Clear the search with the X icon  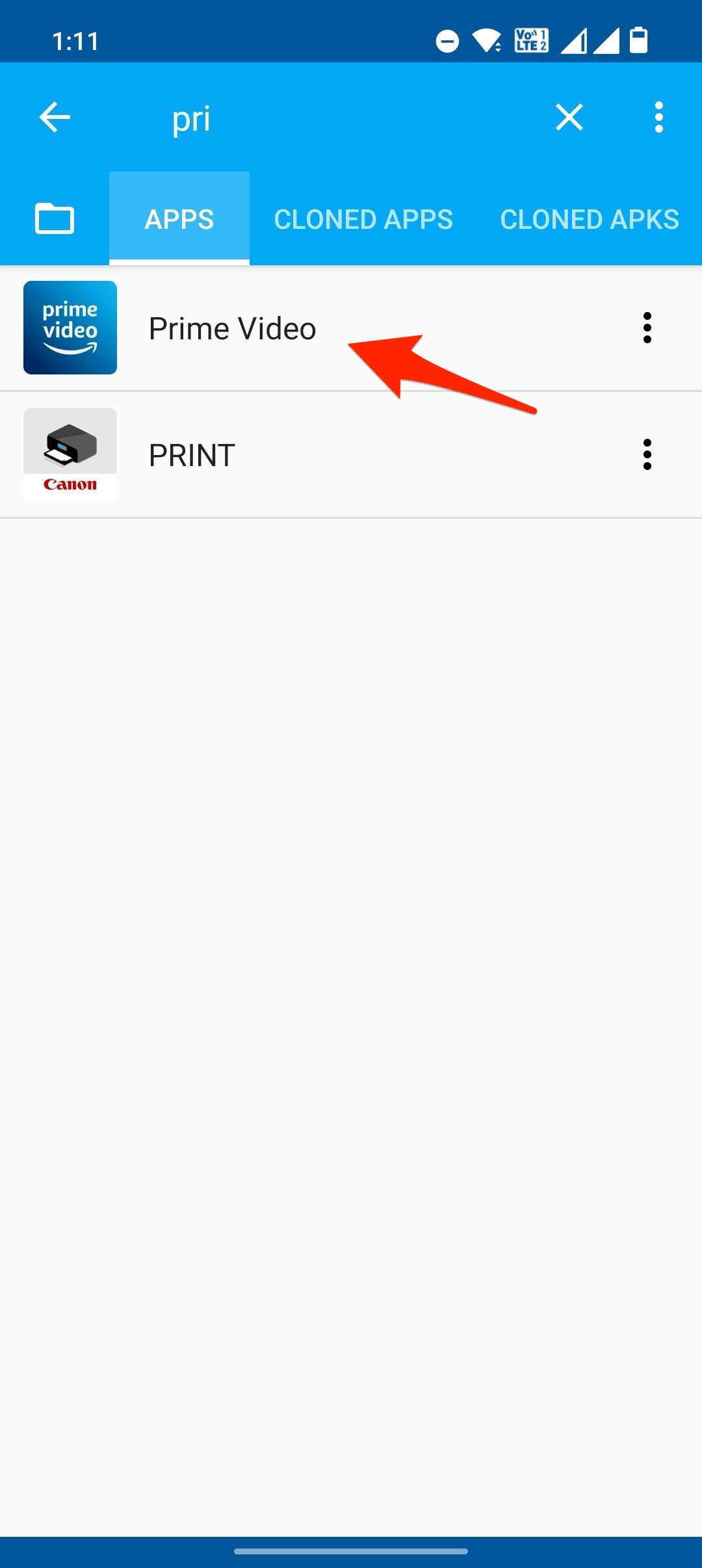pyautogui.click(x=568, y=117)
